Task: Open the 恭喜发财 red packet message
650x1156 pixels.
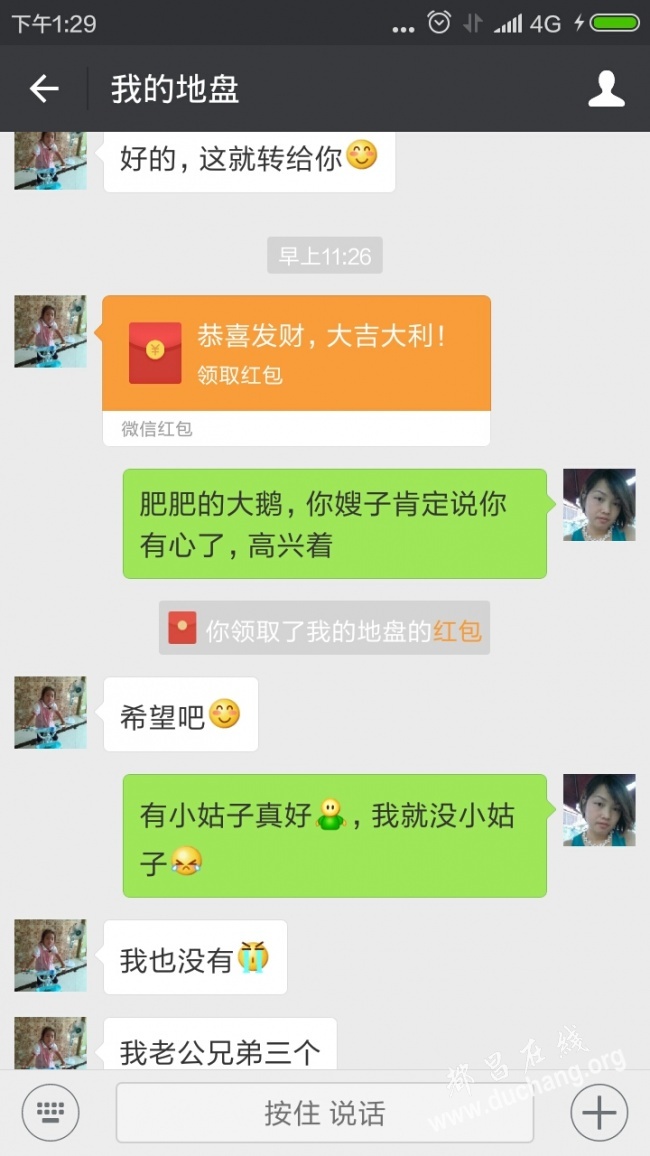Action: click(296, 353)
